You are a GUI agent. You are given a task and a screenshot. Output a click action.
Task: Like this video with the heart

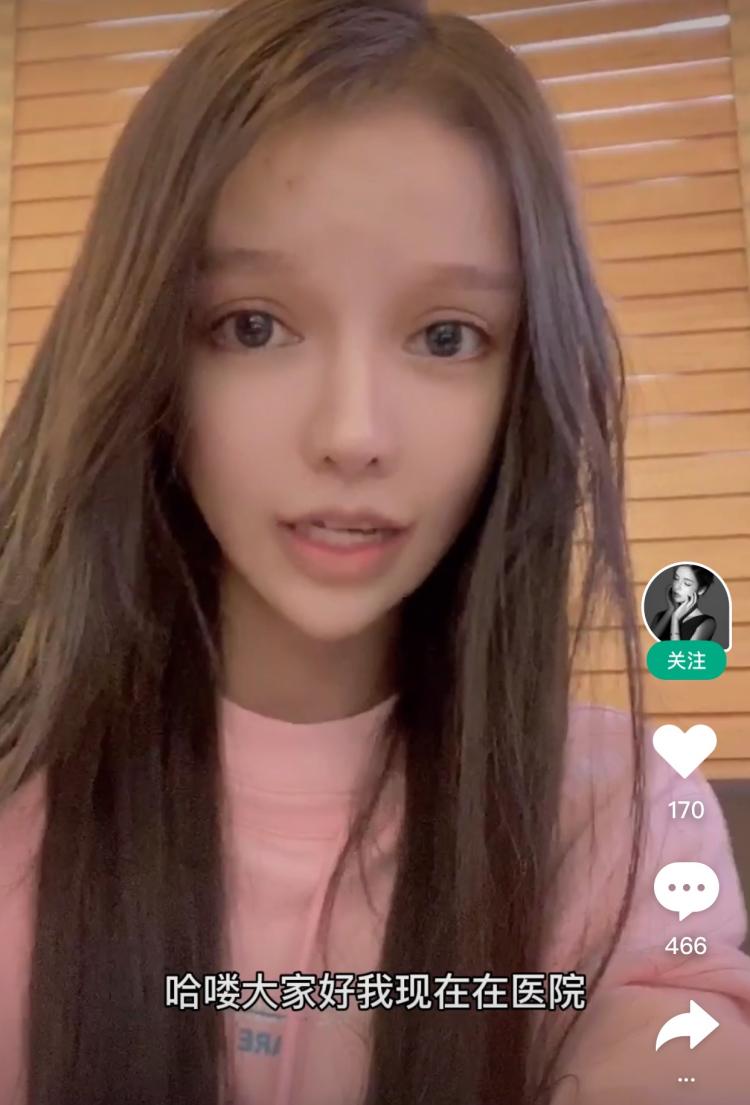[685, 750]
